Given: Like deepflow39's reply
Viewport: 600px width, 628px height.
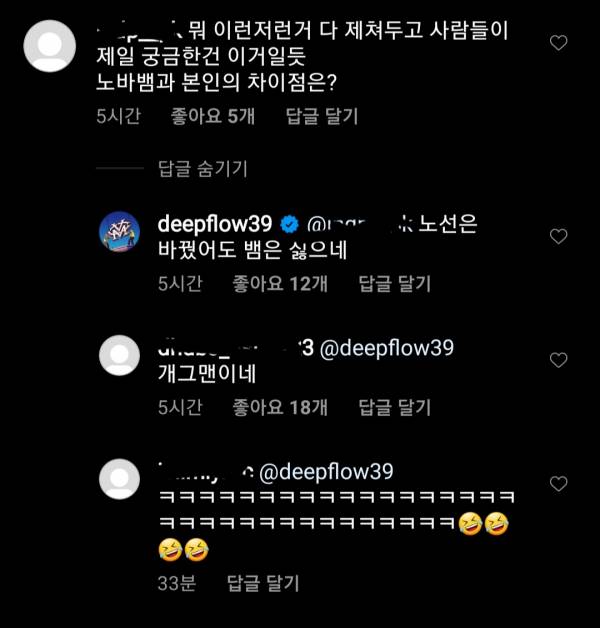Looking at the screenshot, I should (x=559, y=236).
